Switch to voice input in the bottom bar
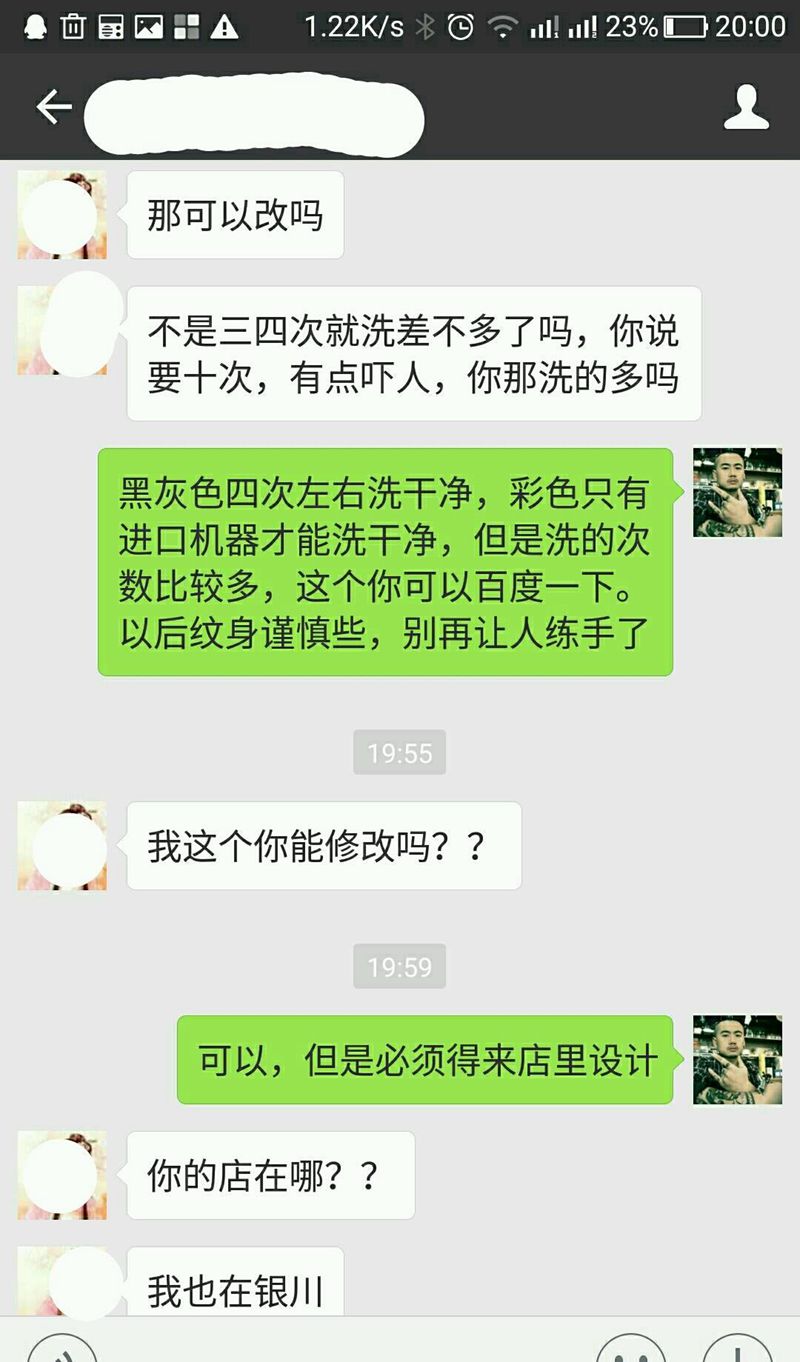This screenshot has width=800, height=1362. point(62,1350)
